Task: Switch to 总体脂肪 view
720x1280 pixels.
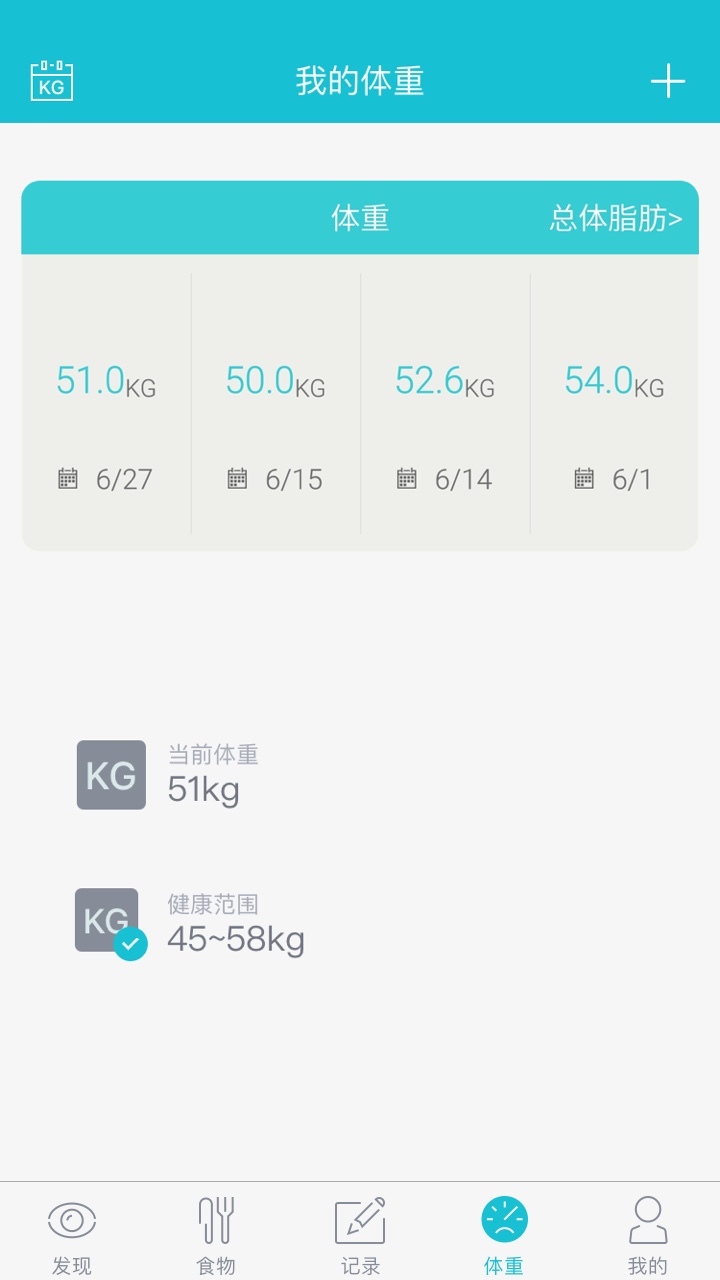Action: point(615,218)
